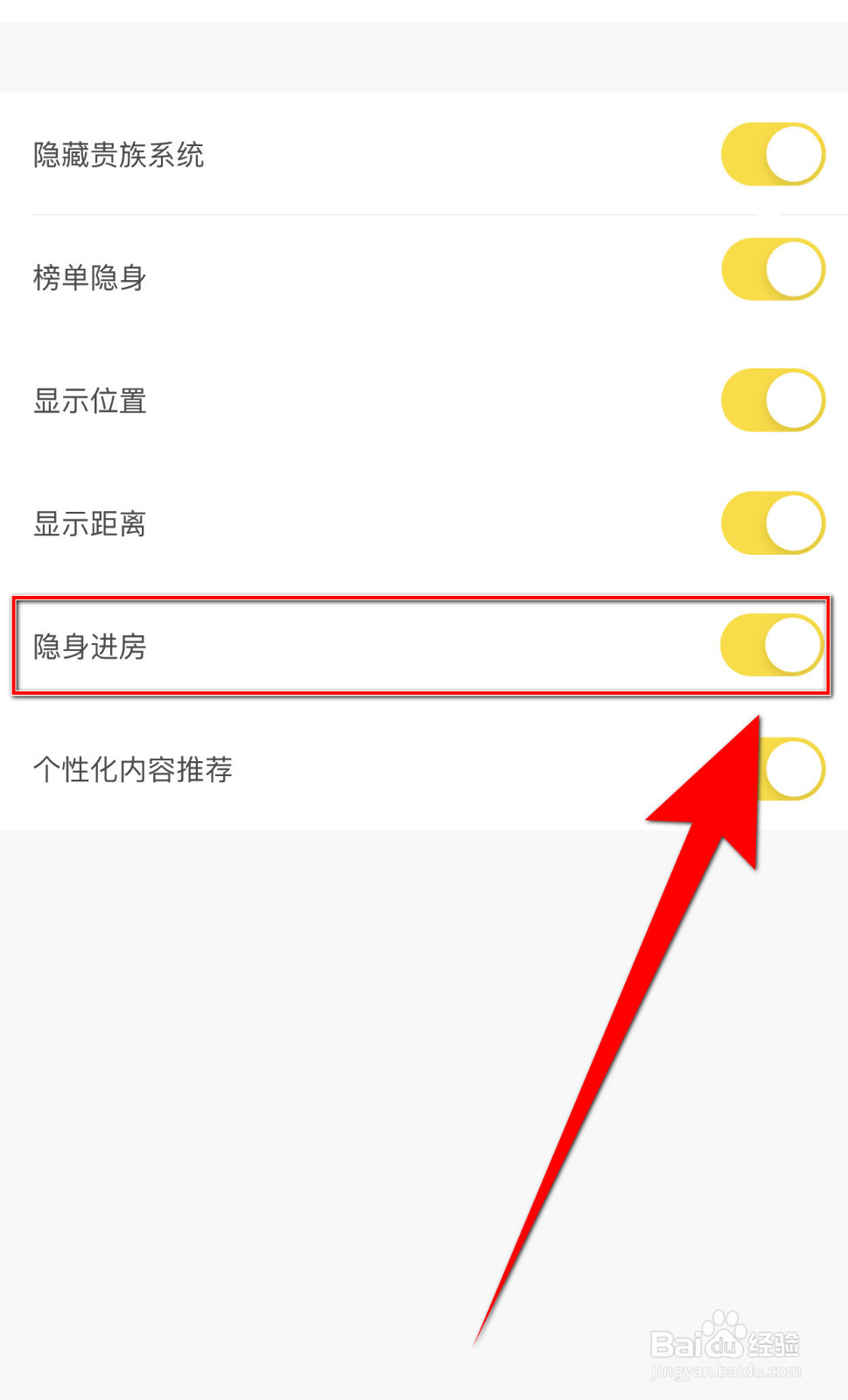Click the divider below 隐藏贵族系统
Screen dimensions: 848x1400
click(x=394, y=213)
